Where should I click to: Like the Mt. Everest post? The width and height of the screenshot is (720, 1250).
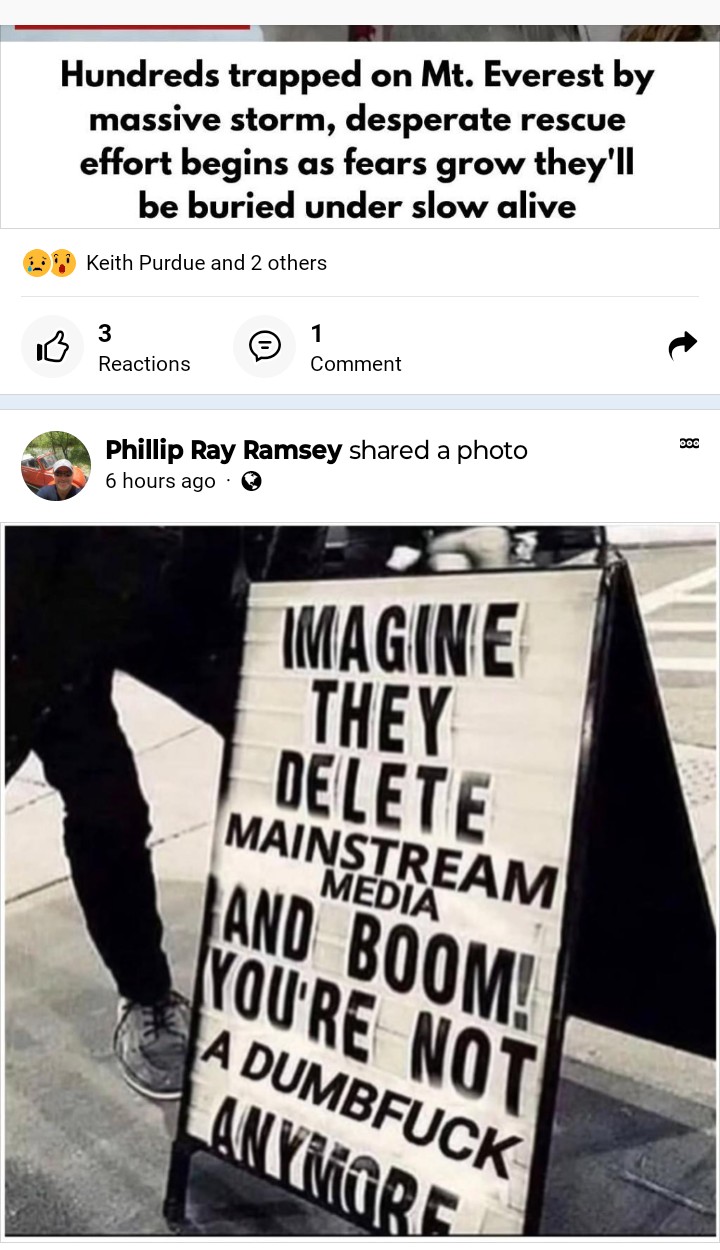pos(53,347)
